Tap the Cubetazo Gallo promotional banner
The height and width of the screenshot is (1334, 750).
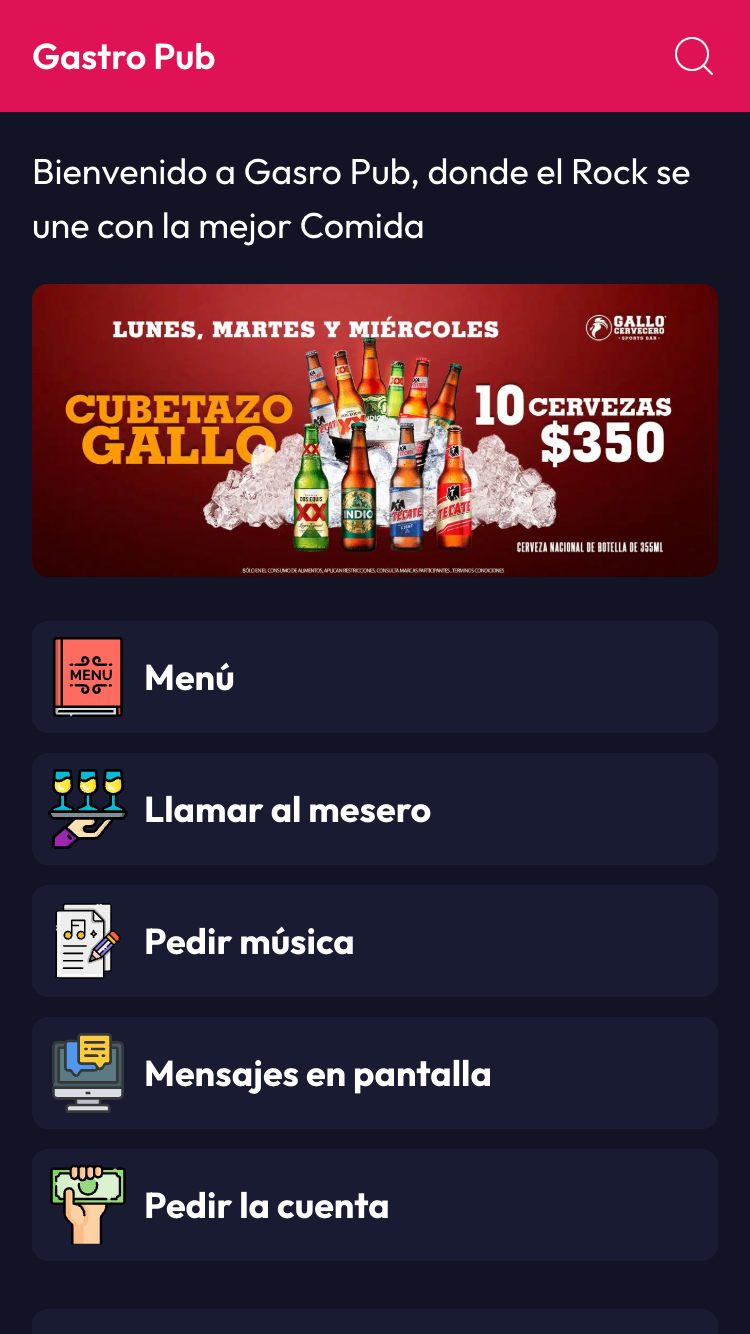(375, 430)
